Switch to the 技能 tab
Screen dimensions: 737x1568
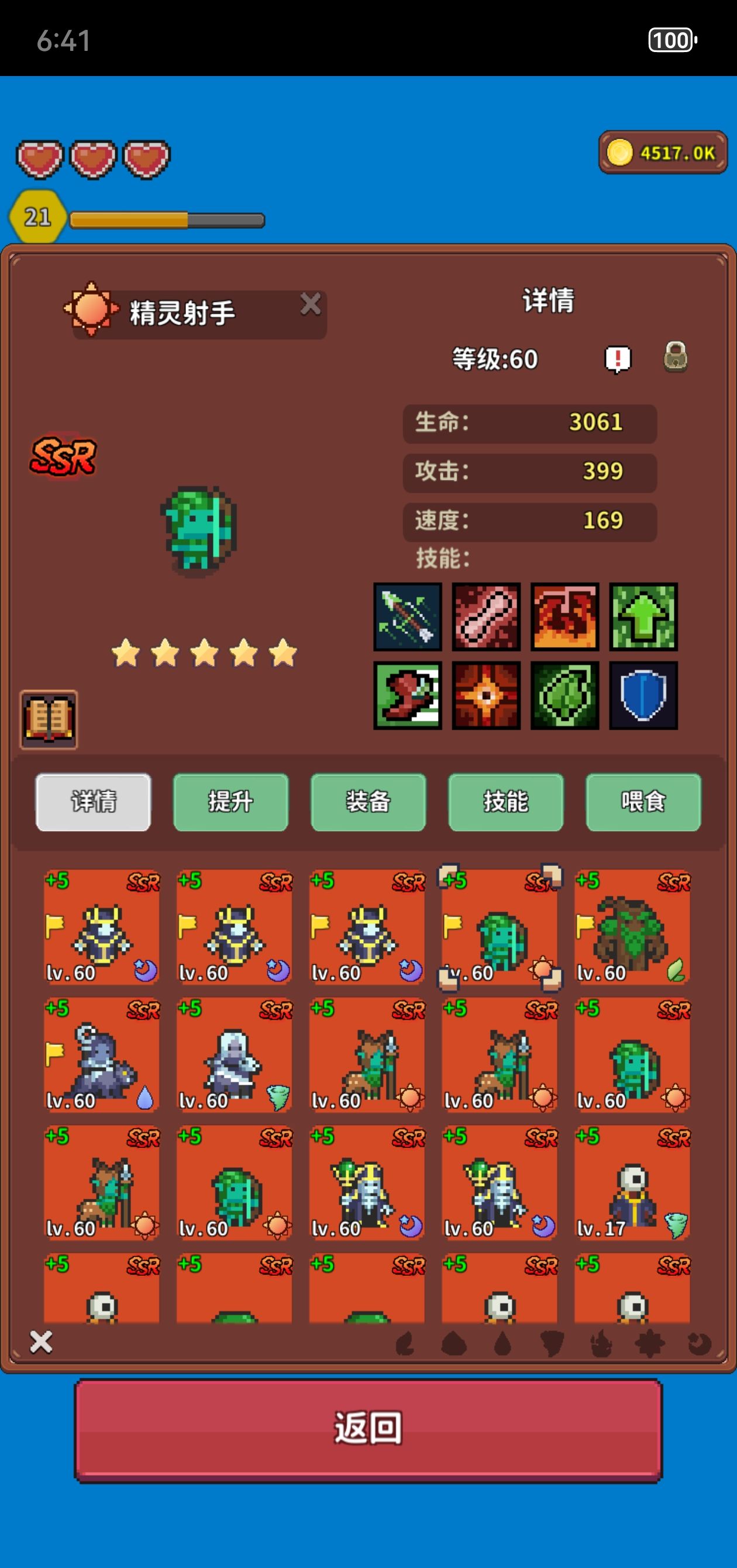click(506, 802)
